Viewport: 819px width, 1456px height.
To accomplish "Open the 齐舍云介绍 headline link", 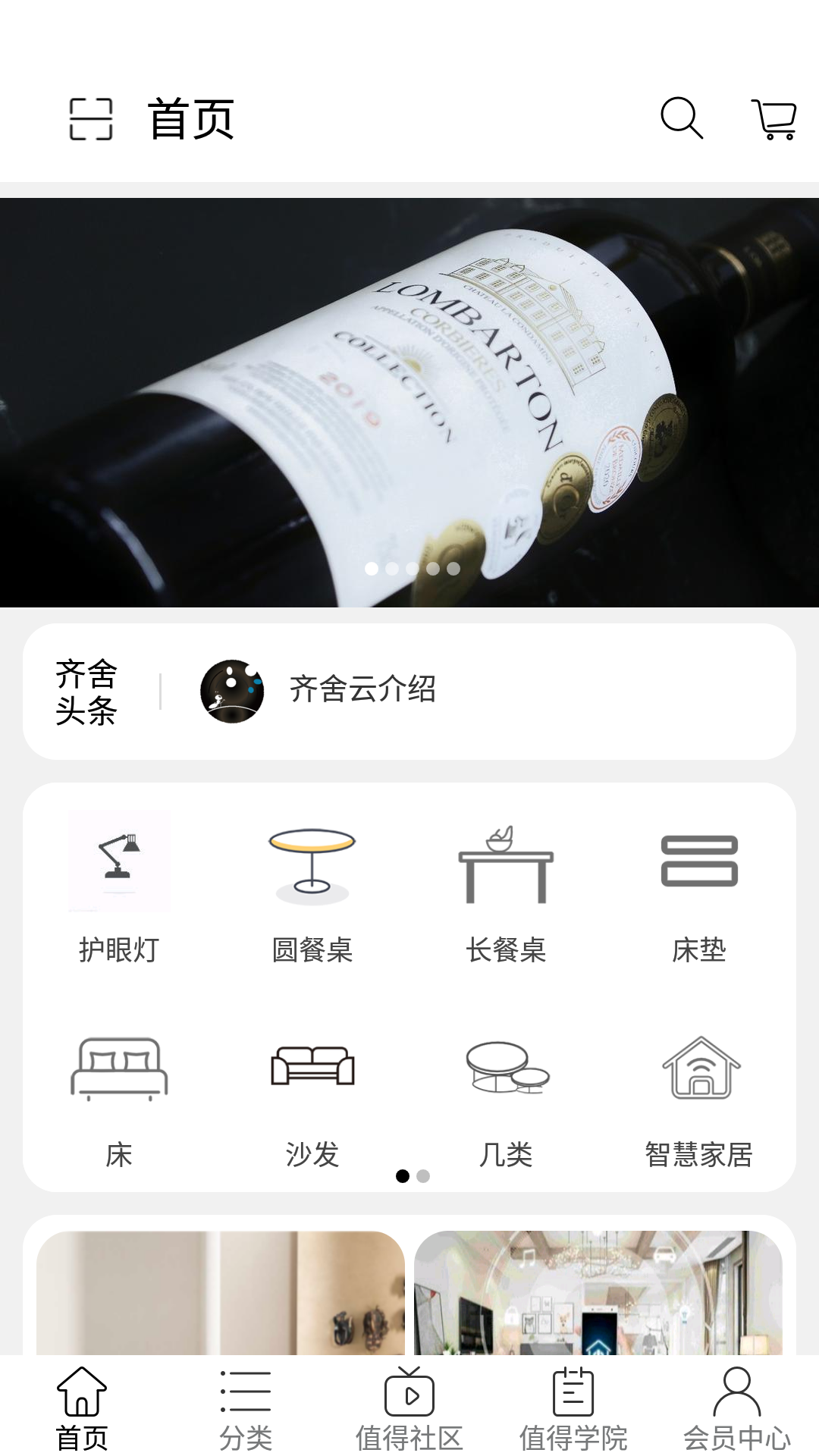I will pos(362,691).
